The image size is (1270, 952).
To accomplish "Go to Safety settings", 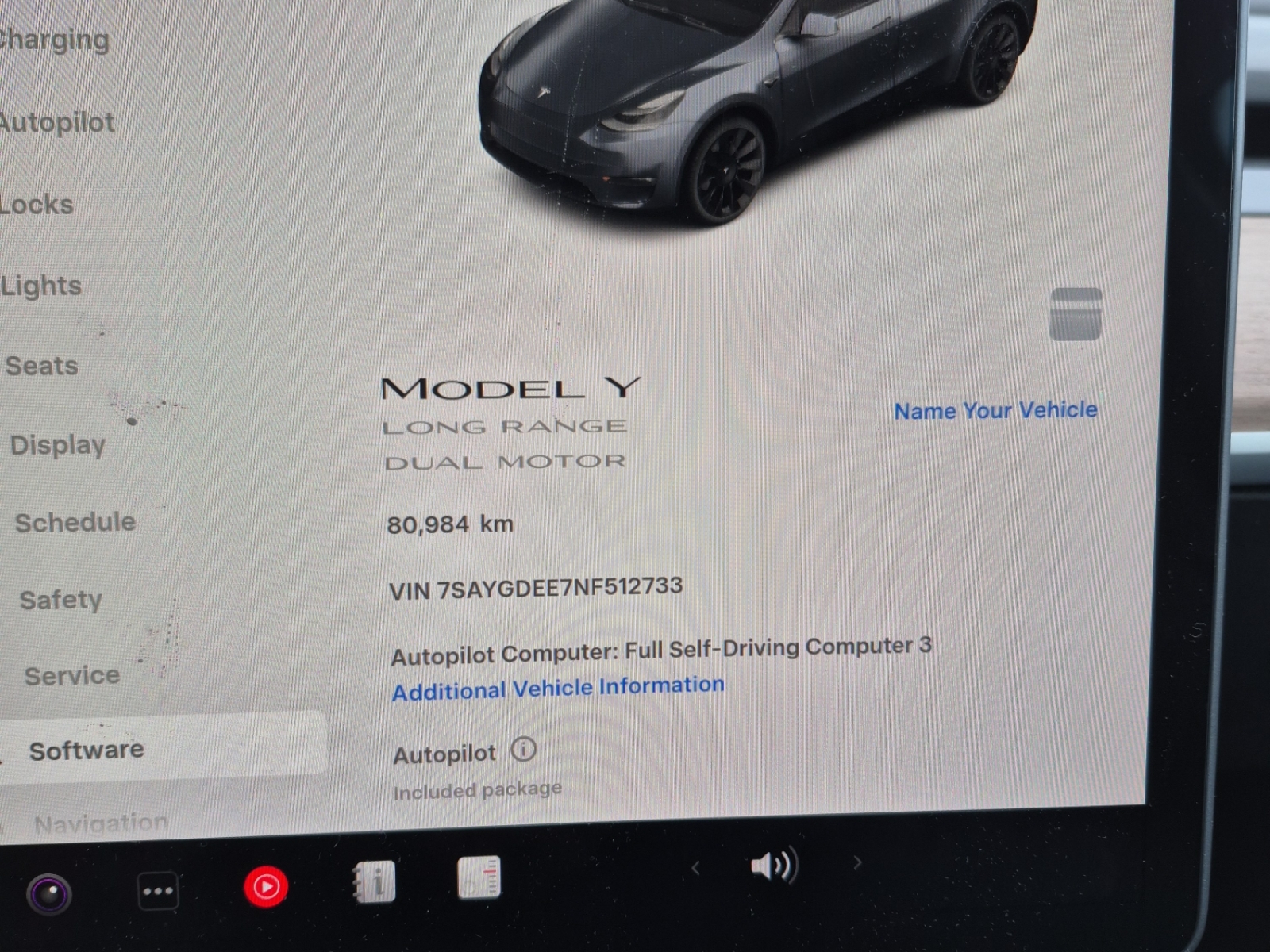I will (x=61, y=599).
